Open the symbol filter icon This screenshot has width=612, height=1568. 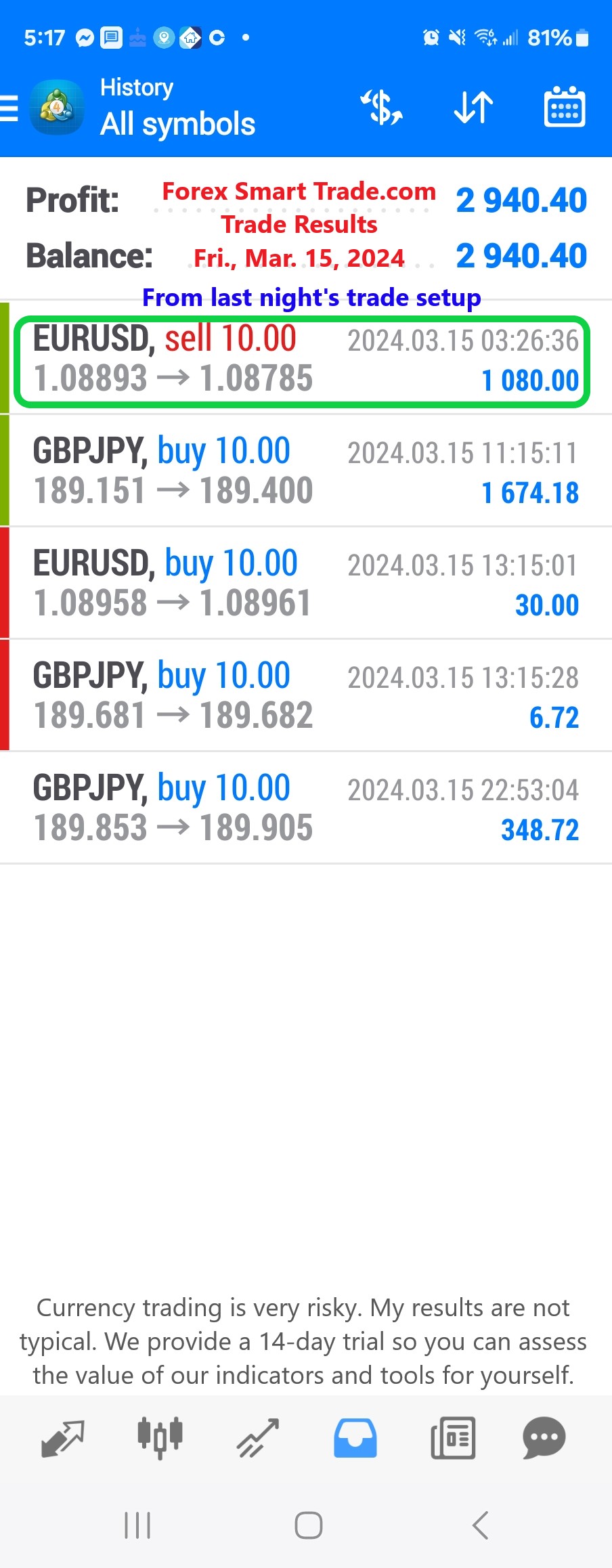382,108
